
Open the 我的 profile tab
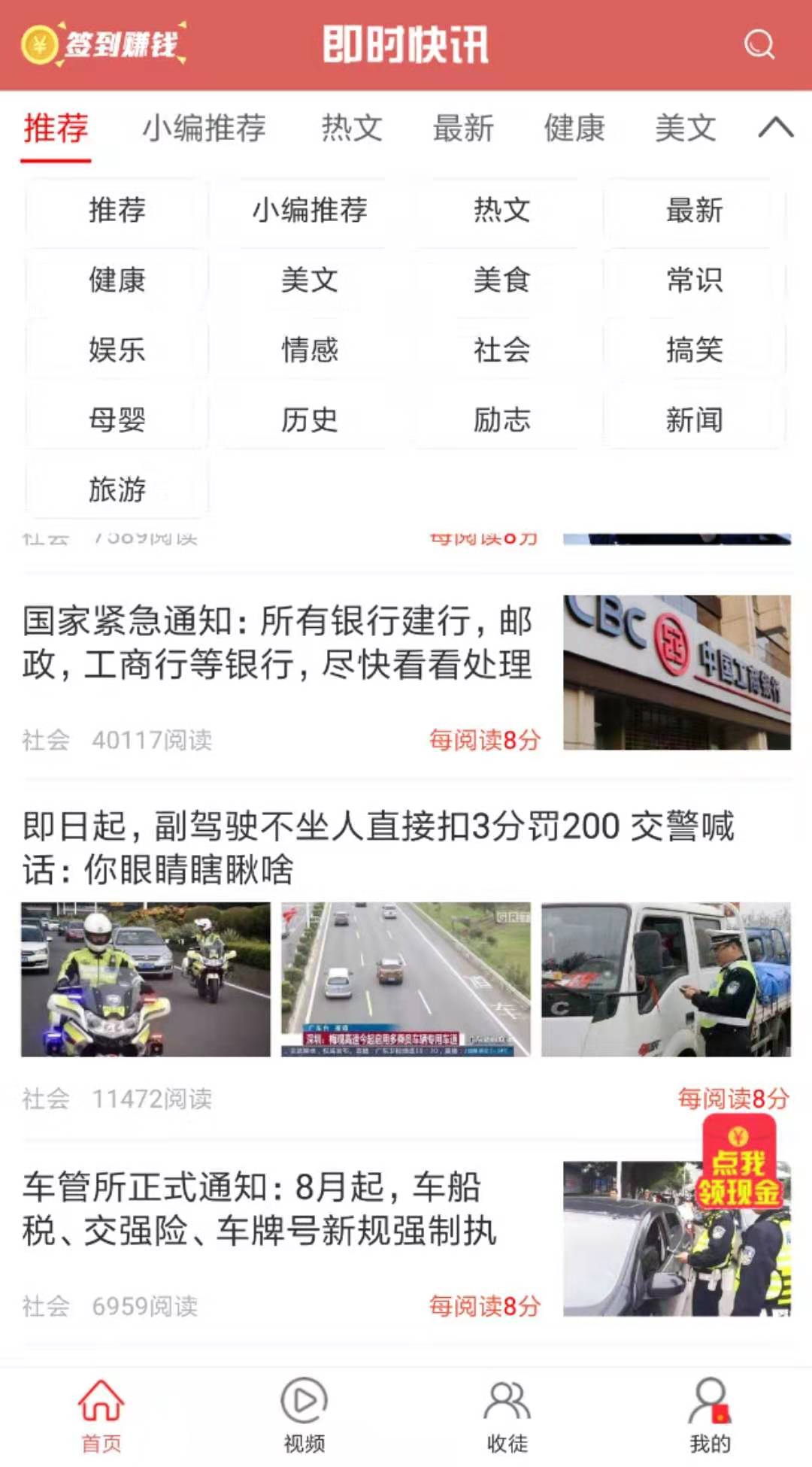710,1414
